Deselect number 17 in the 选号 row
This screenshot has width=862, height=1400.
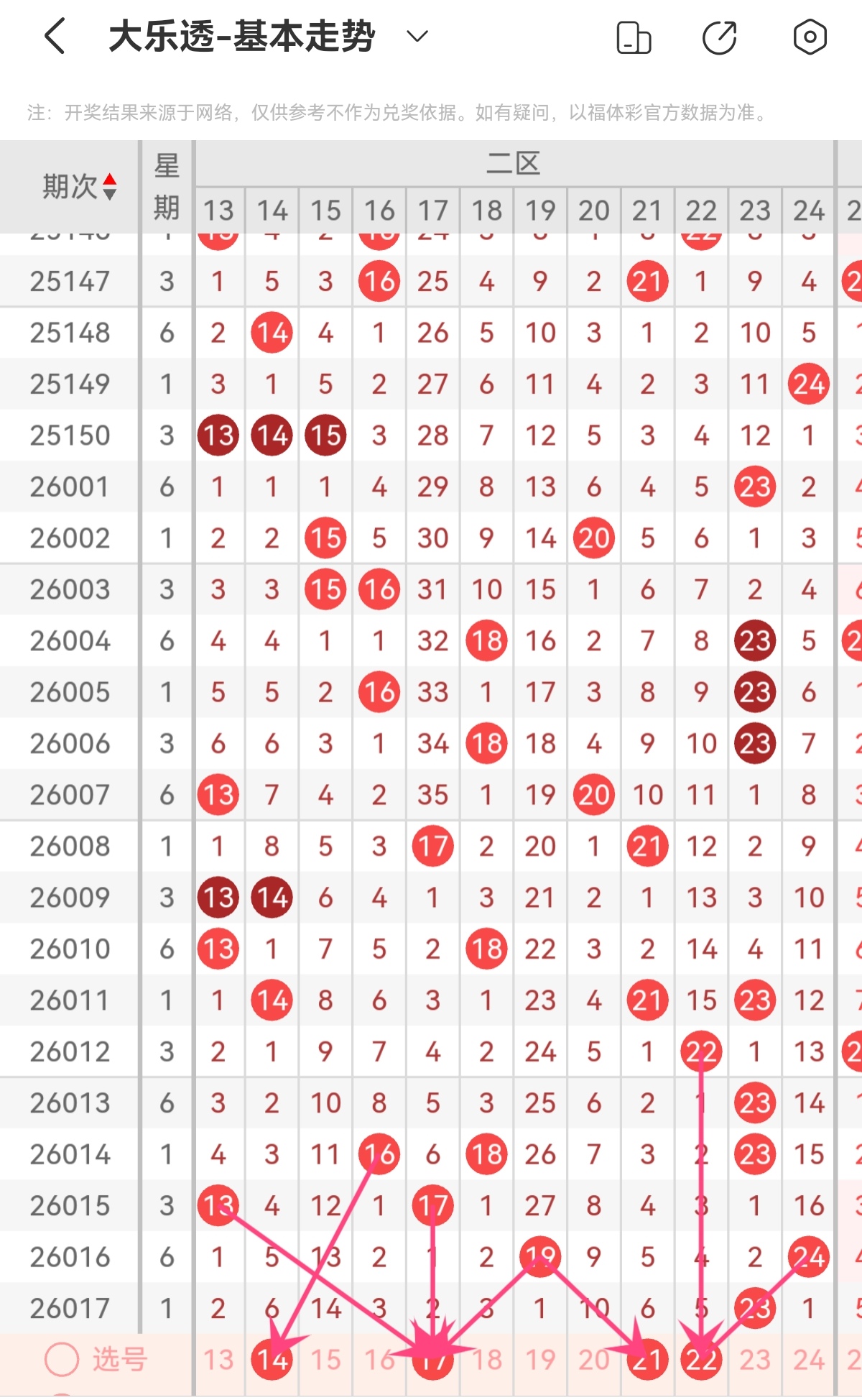pyautogui.click(x=432, y=1360)
